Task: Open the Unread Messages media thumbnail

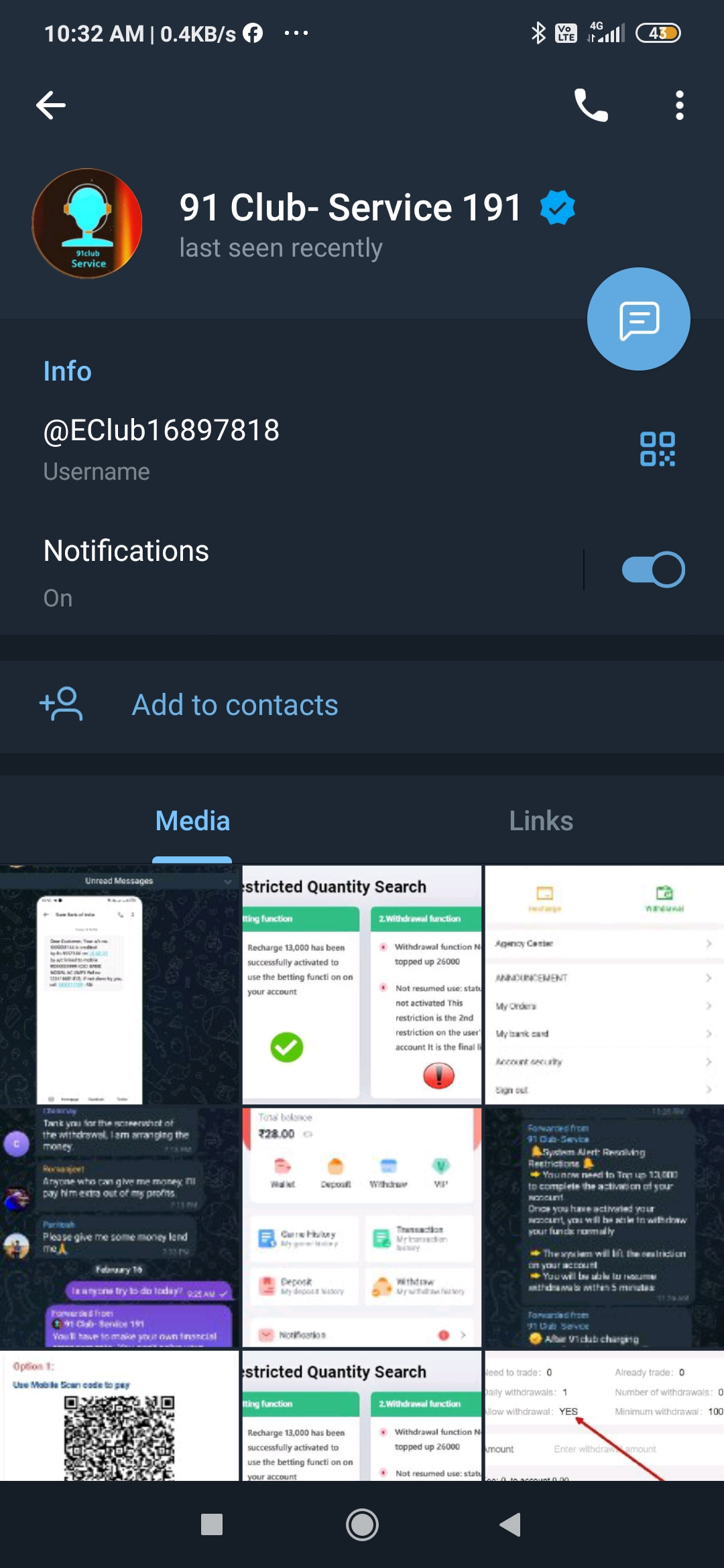Action: 119,985
